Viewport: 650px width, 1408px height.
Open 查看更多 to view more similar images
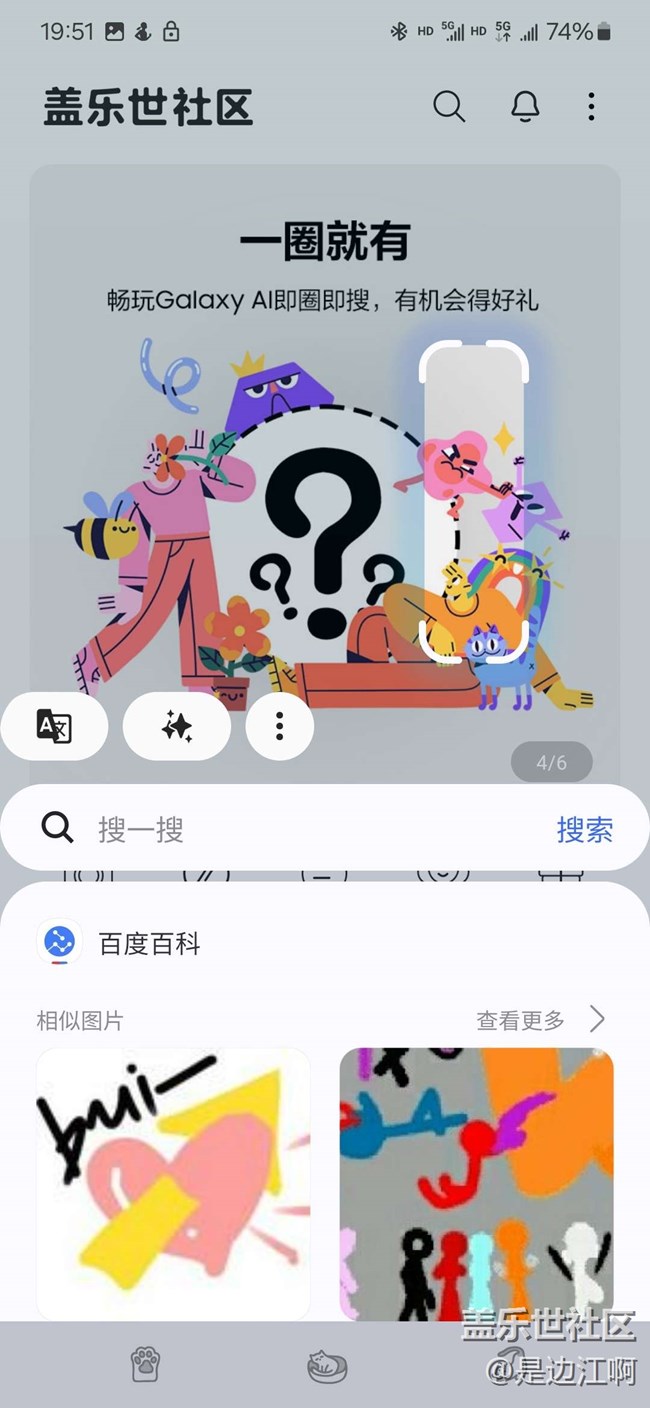coord(541,1020)
